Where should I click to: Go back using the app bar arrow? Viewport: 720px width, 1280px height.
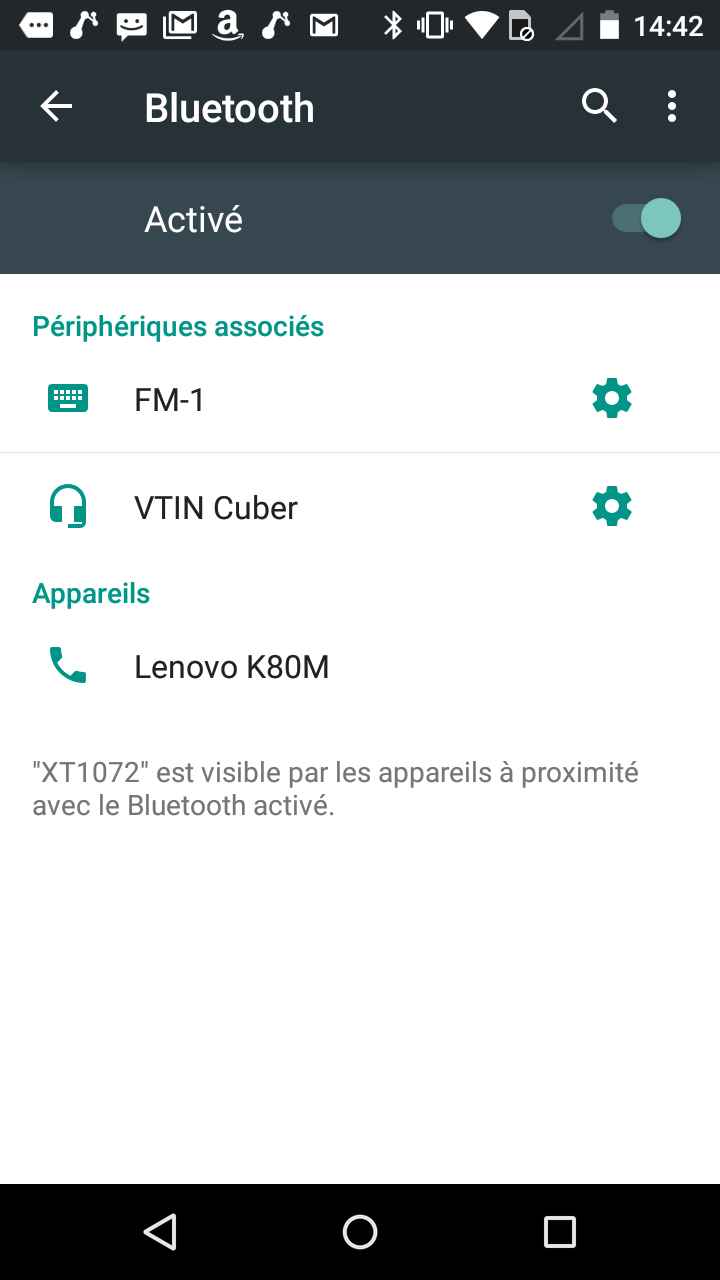(x=56, y=107)
